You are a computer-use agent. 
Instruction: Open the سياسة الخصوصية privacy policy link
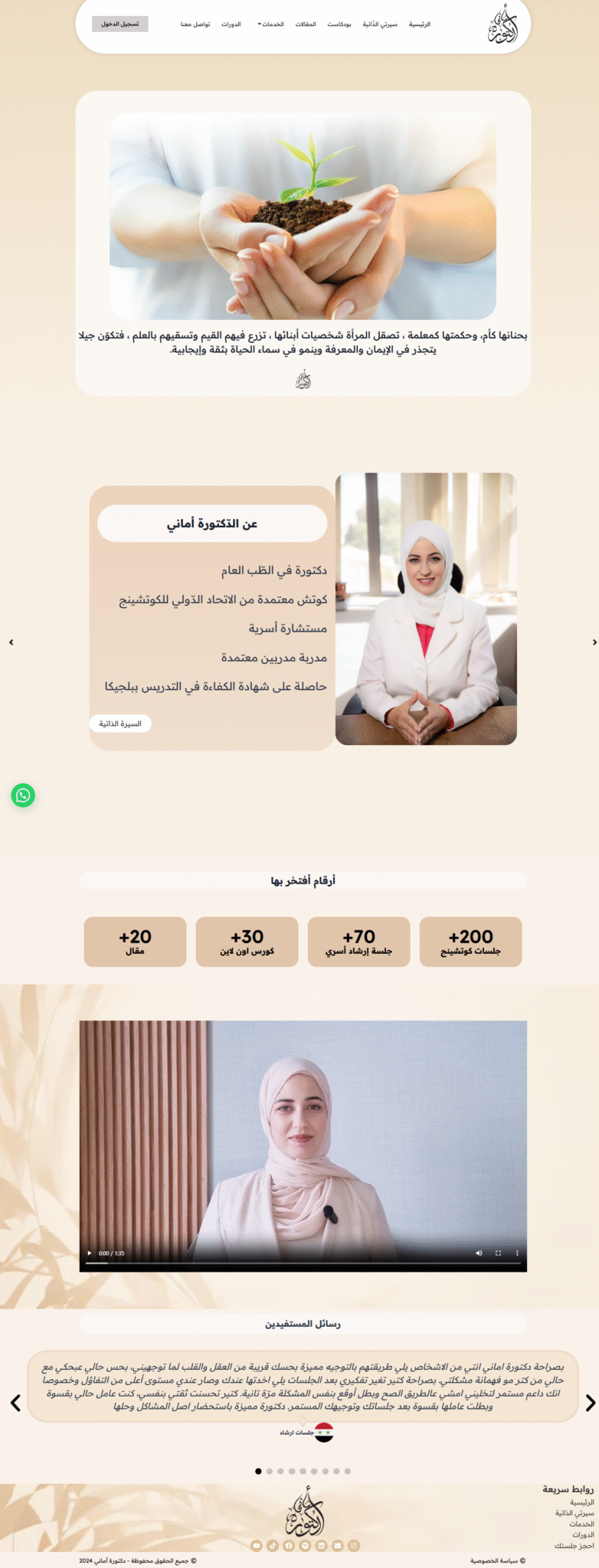pos(497,1560)
